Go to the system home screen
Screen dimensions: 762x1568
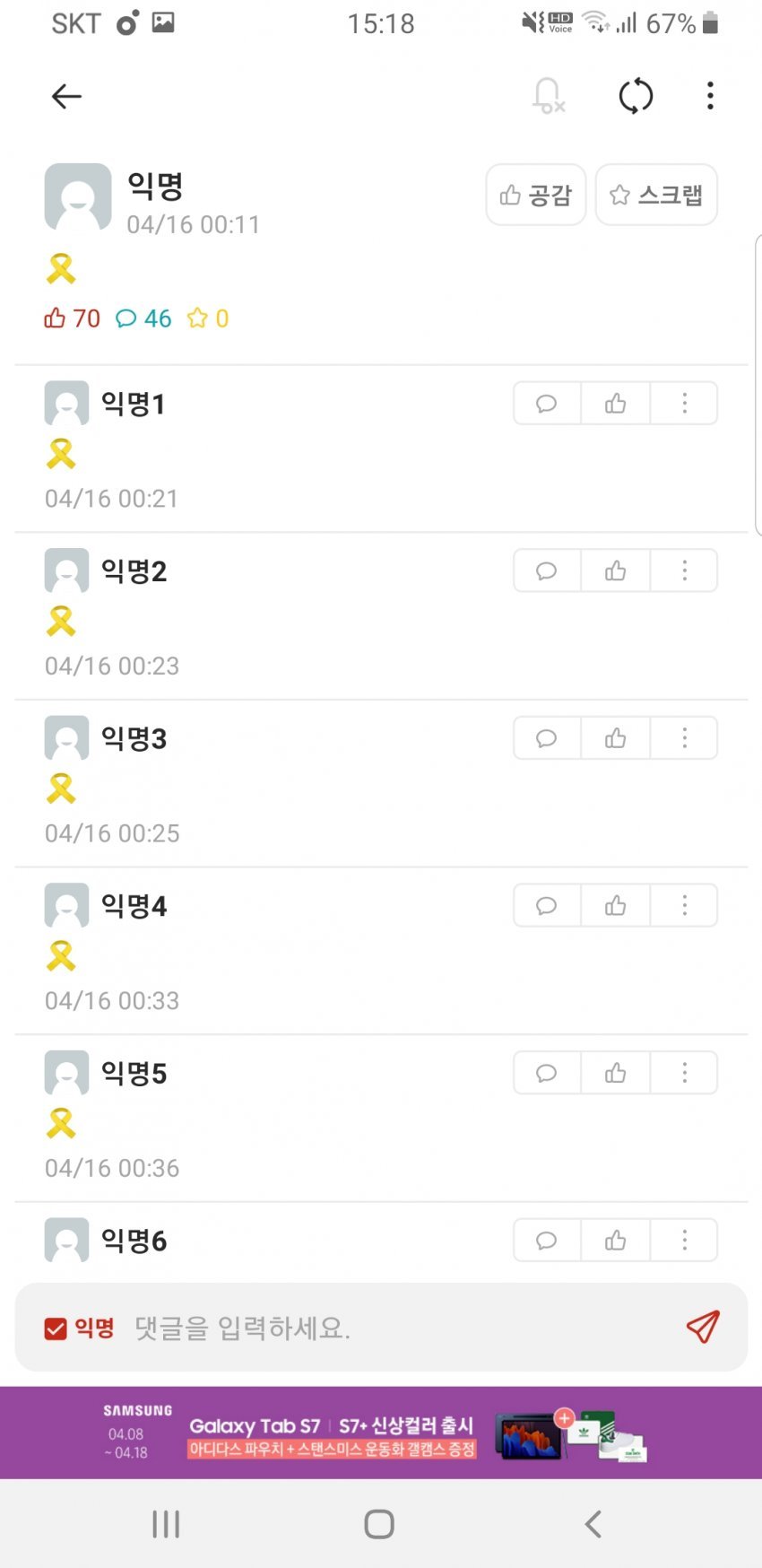(x=379, y=1524)
